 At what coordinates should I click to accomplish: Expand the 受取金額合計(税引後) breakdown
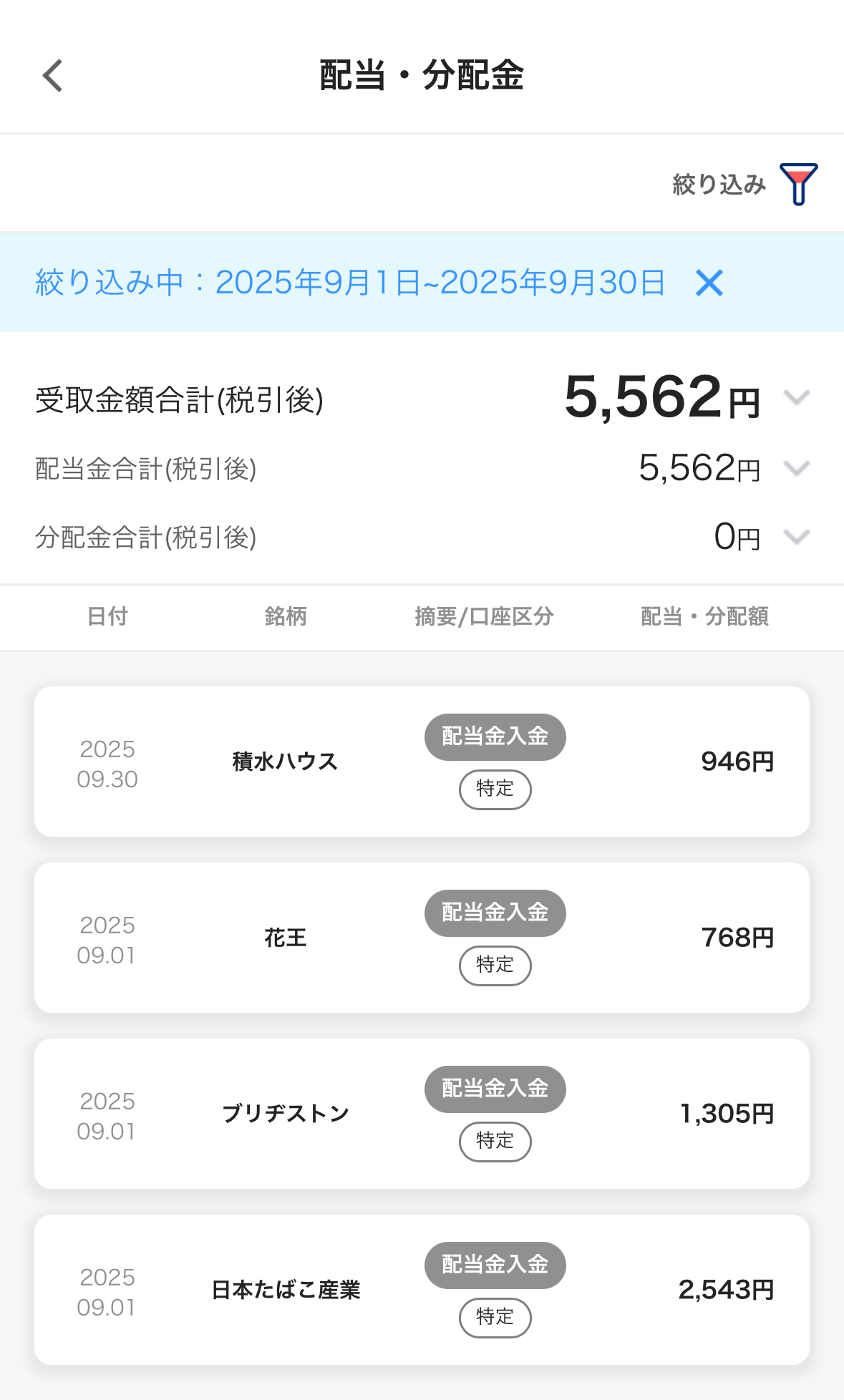click(x=796, y=397)
